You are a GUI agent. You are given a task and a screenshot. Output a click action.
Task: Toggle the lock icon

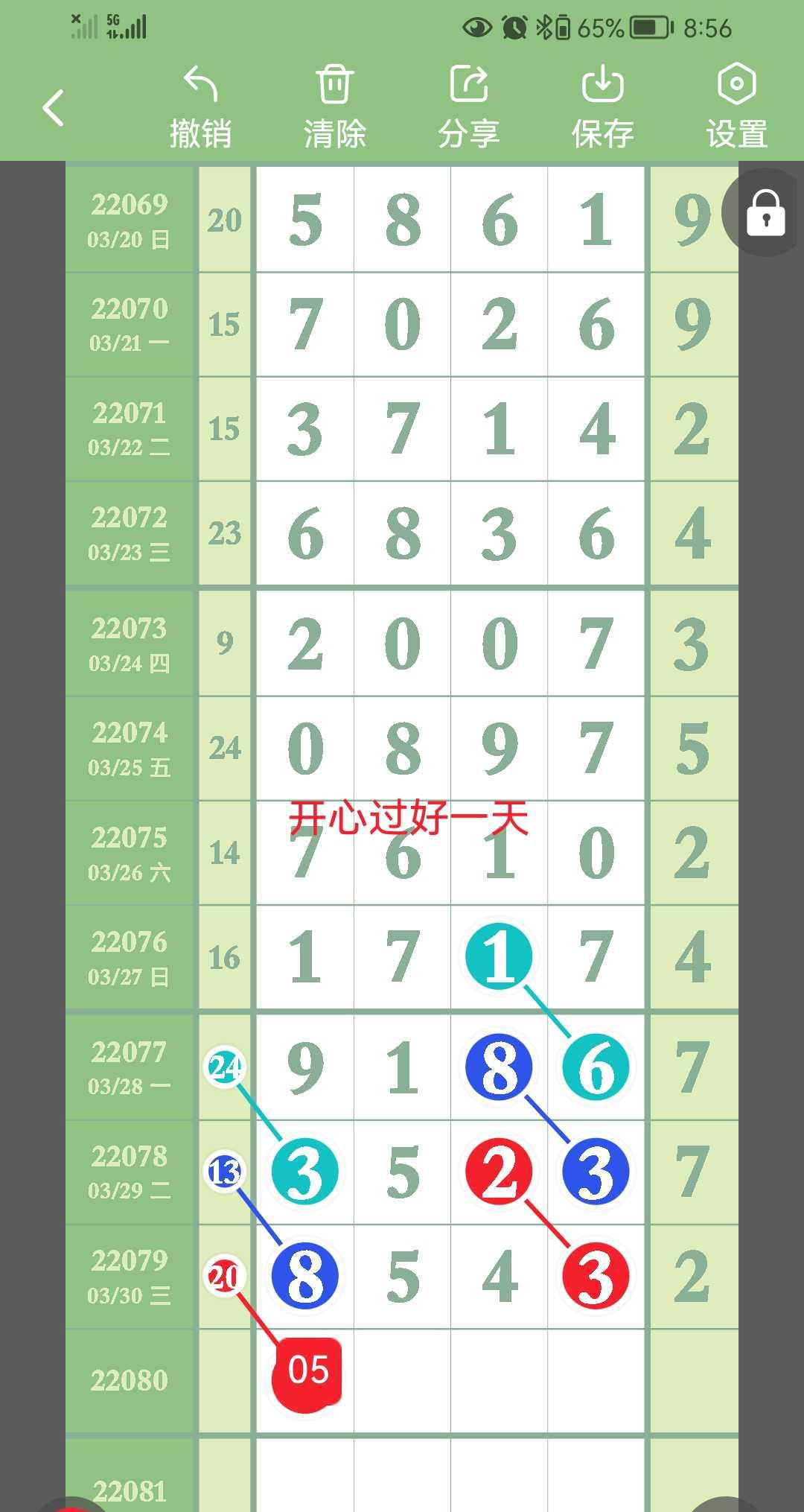(765, 213)
